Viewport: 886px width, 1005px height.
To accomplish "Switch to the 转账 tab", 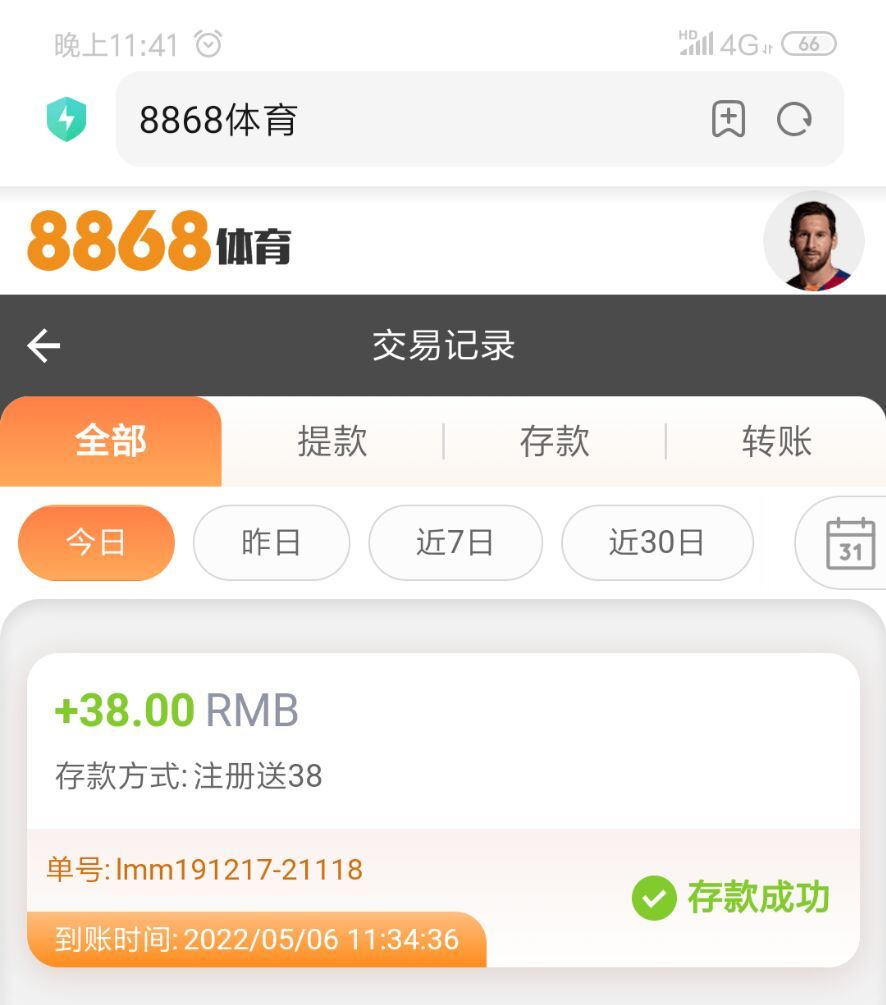I will (777, 441).
